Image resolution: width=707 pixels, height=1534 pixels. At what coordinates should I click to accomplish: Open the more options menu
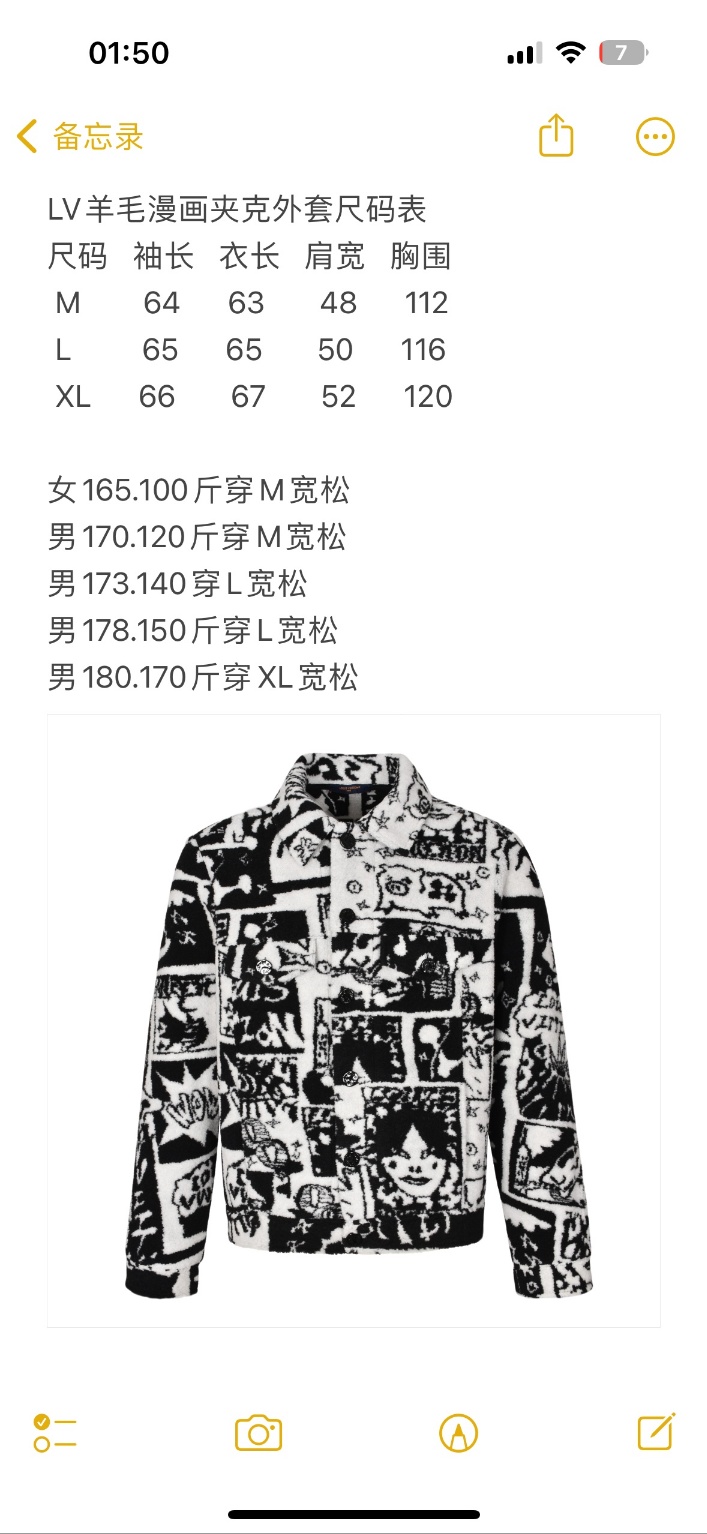[655, 137]
